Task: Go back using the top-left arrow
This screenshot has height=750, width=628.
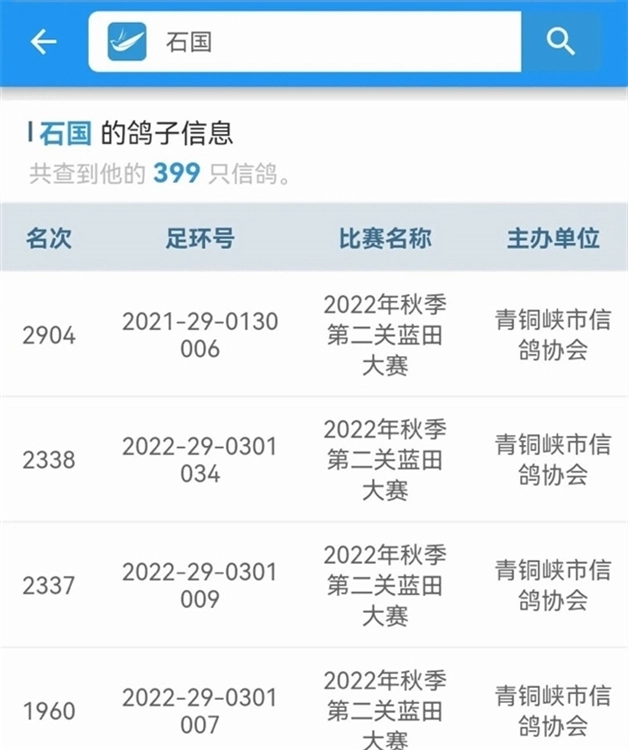Action: (x=43, y=42)
